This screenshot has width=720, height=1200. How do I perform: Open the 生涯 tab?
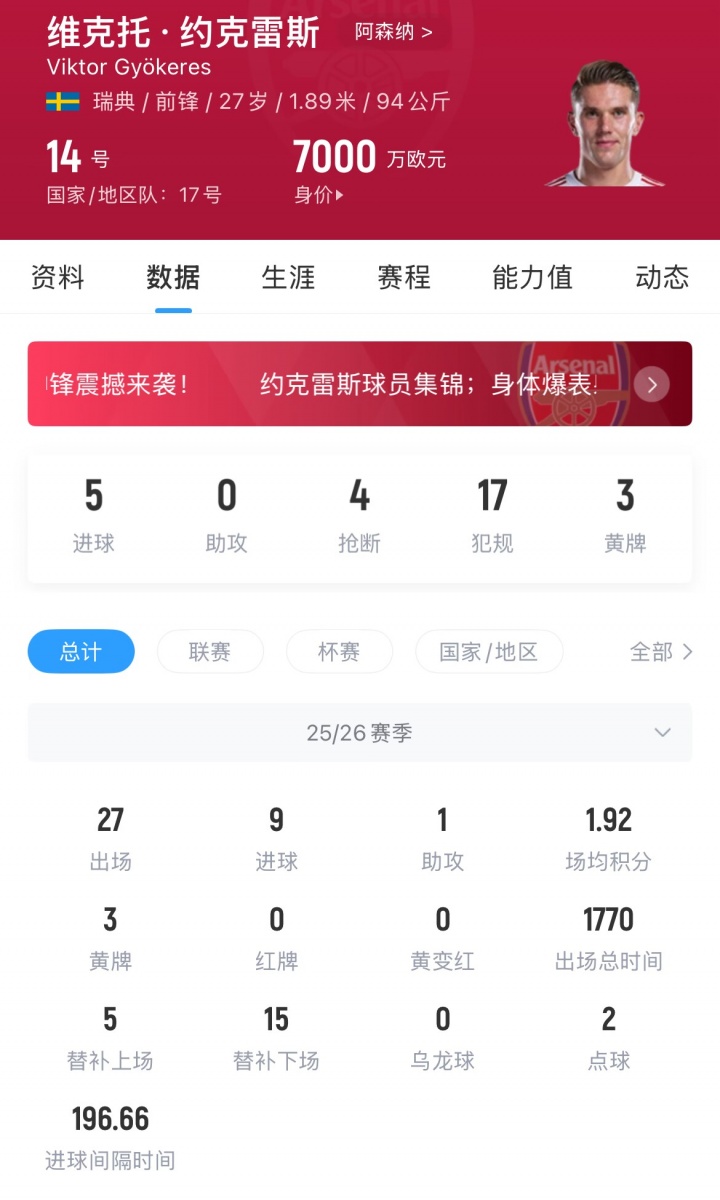coord(288,278)
